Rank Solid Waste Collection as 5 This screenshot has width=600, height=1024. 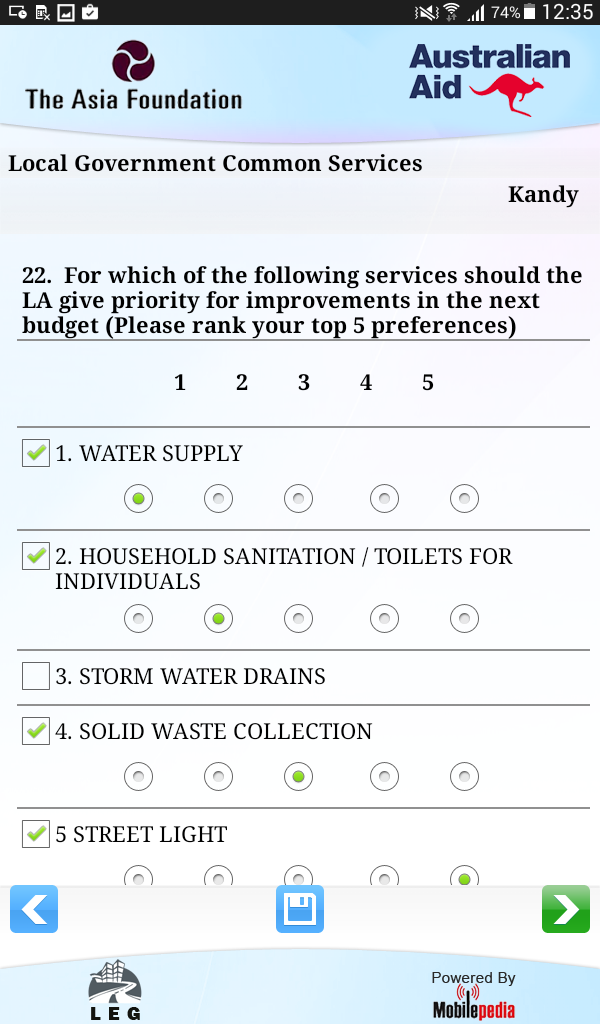(464, 776)
